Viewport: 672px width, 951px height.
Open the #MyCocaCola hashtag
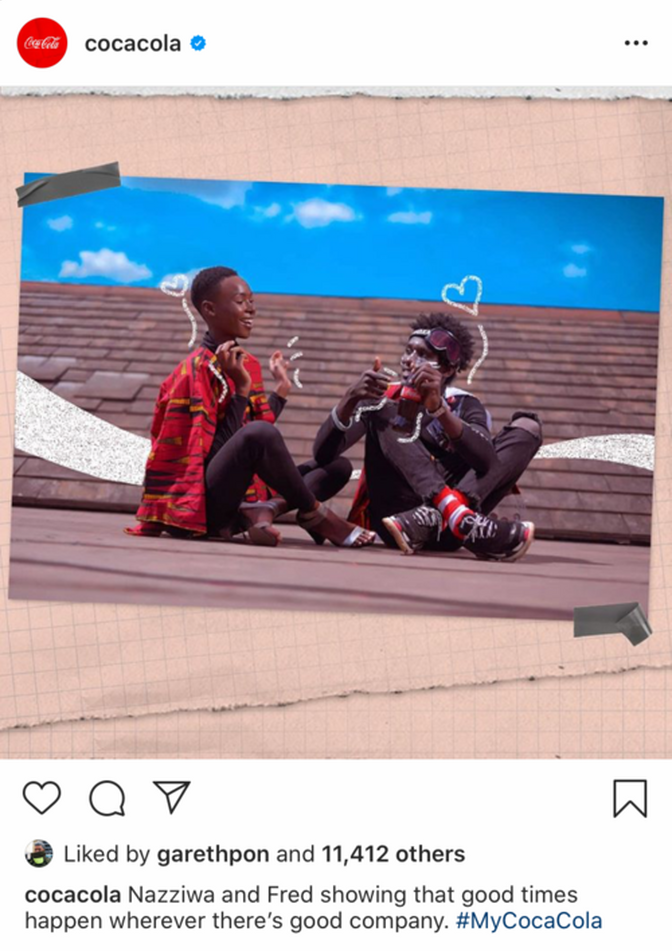[x=529, y=920]
